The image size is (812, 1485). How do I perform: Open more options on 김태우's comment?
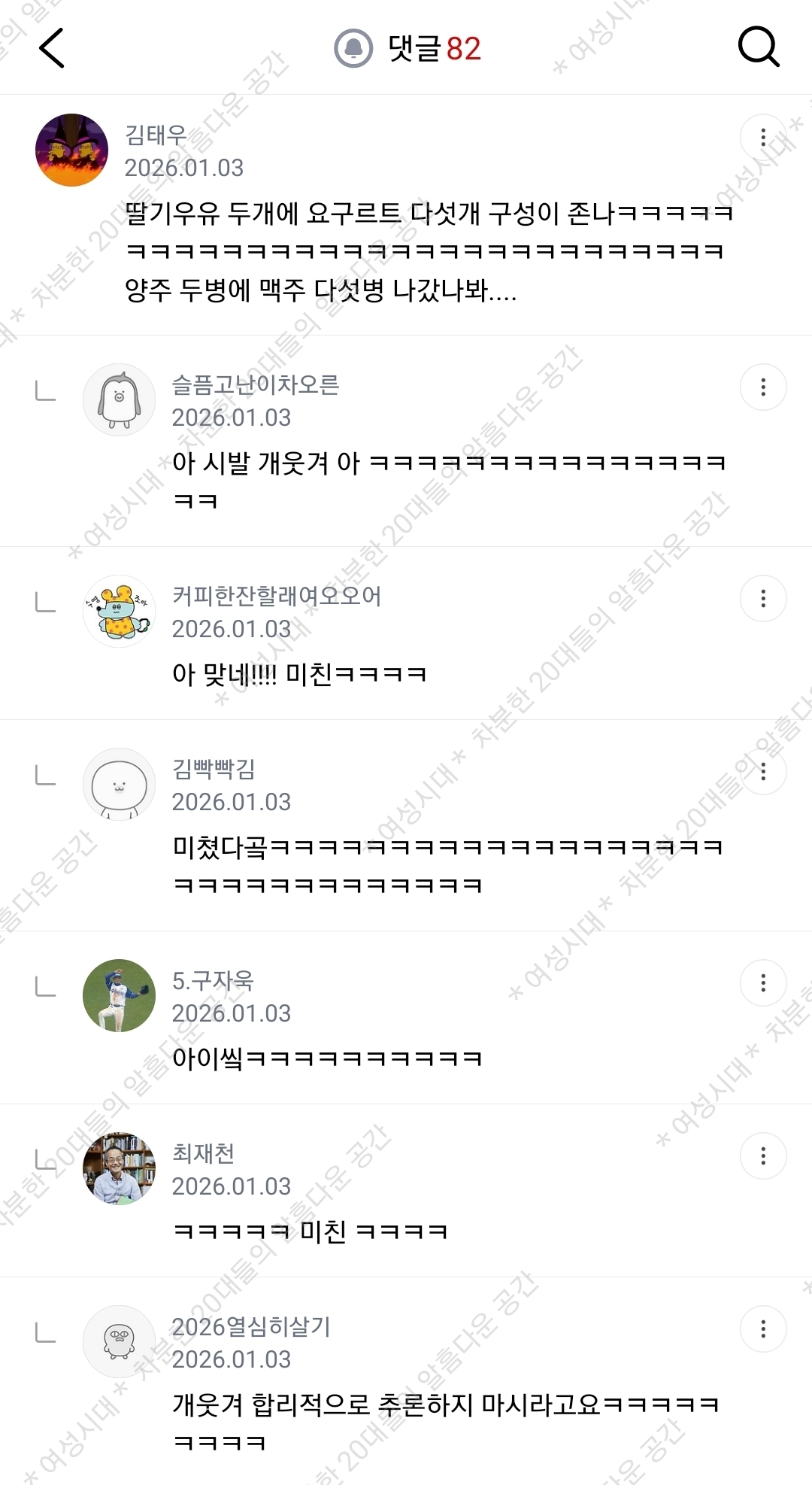point(763,137)
